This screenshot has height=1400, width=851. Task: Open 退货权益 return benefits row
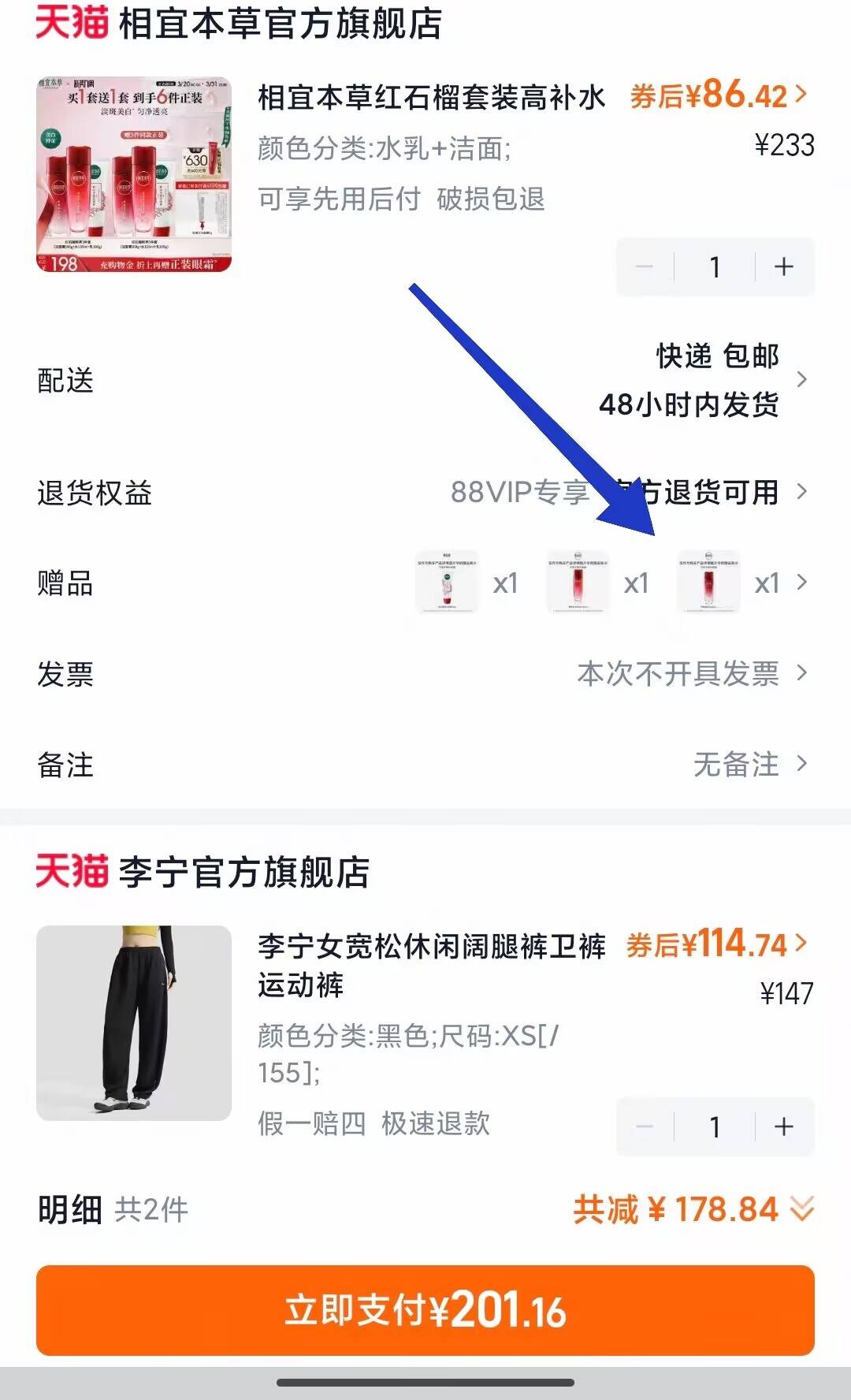click(425, 493)
